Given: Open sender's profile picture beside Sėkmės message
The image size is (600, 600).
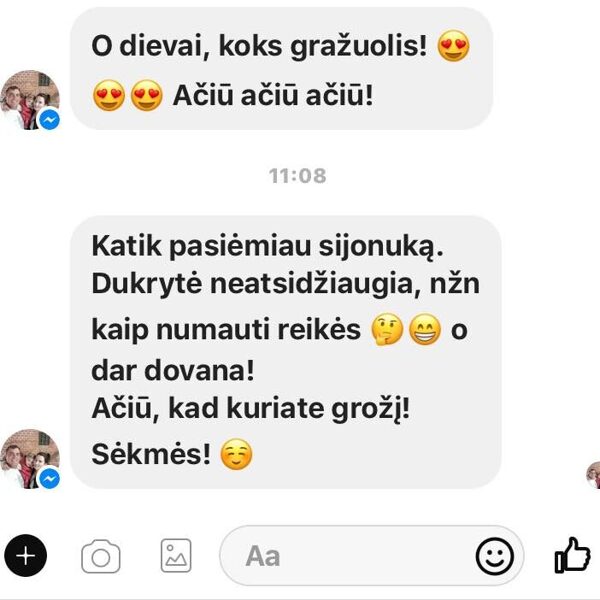Looking at the screenshot, I should [x=29, y=457].
